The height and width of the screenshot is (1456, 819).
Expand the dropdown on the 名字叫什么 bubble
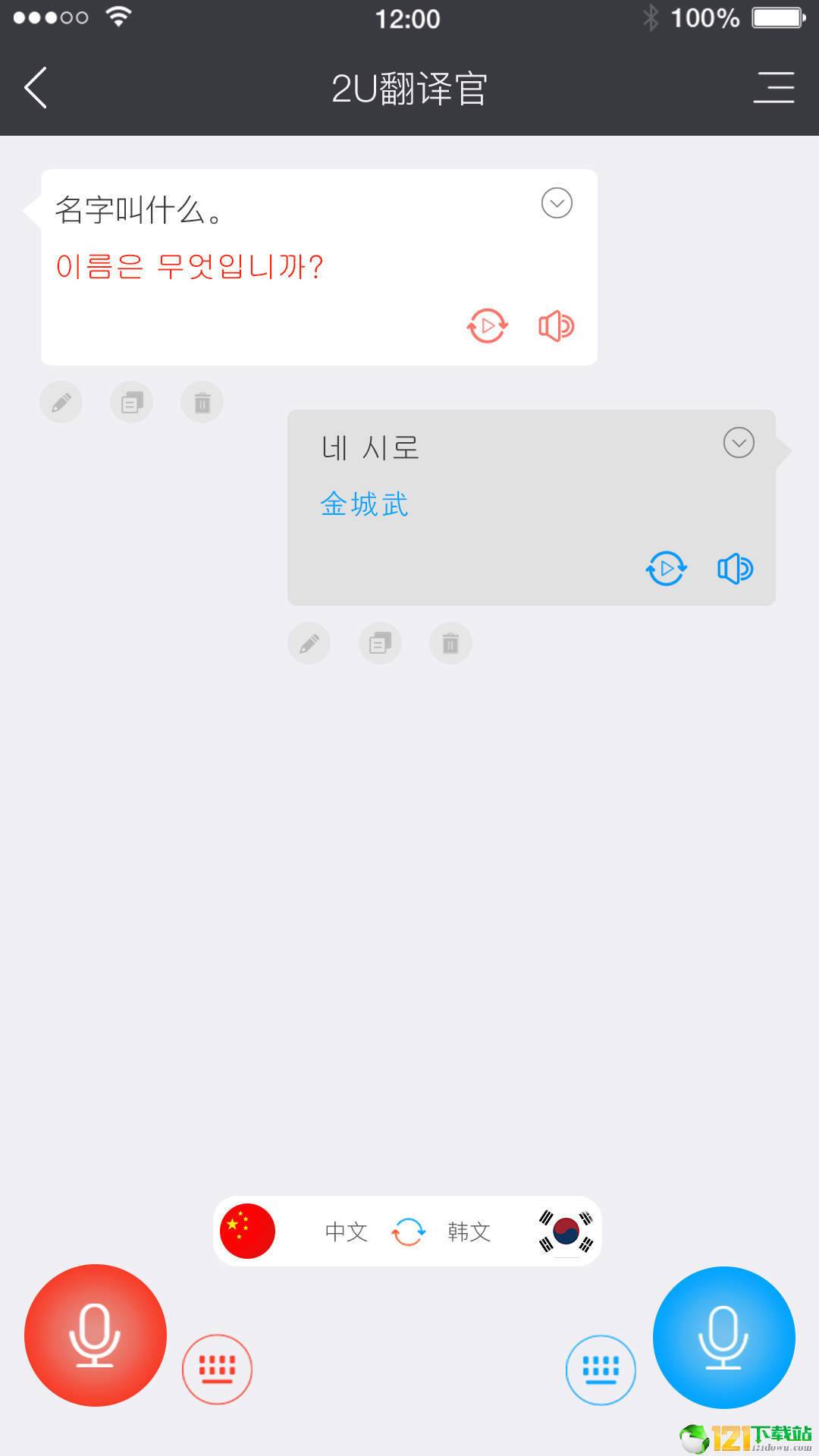[x=557, y=203]
